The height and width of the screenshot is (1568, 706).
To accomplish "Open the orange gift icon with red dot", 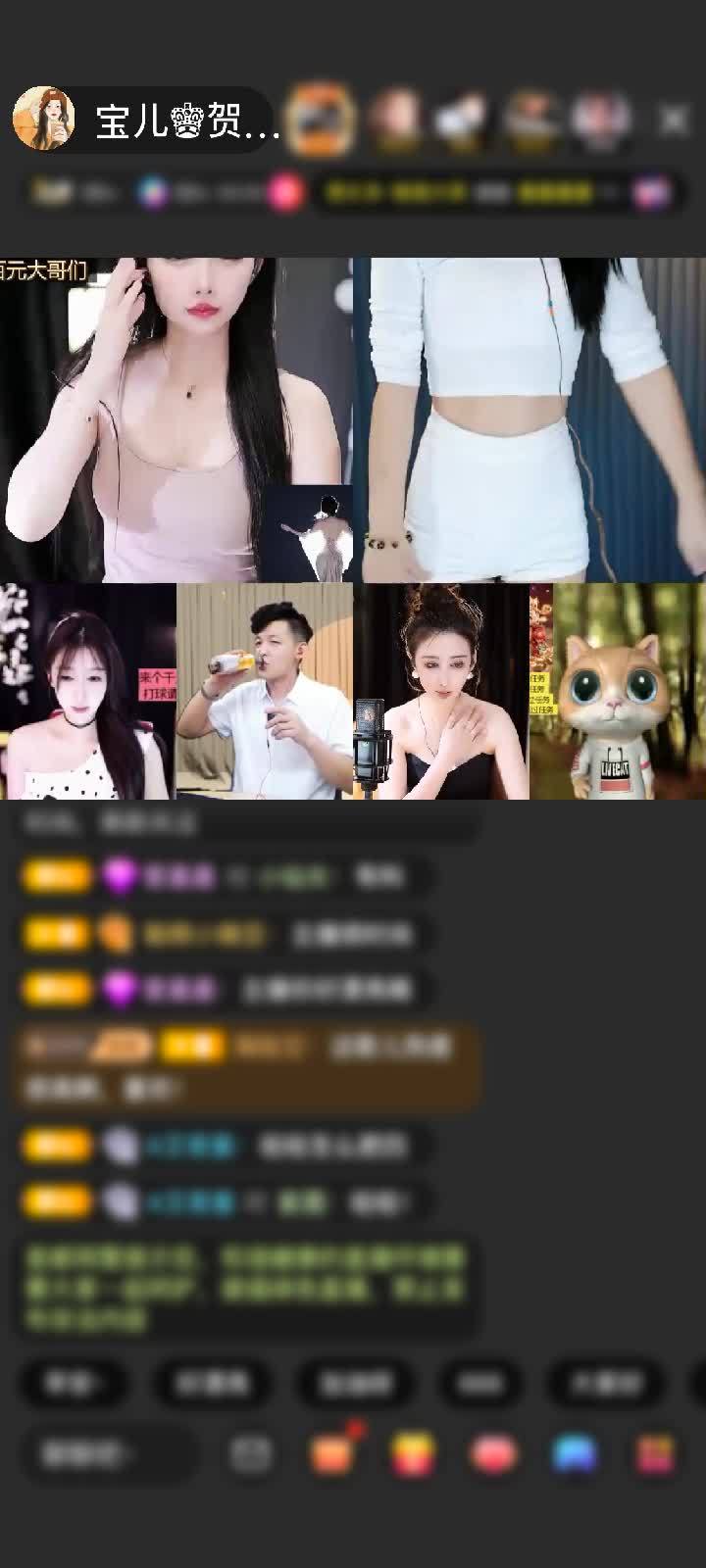I will [x=333, y=1452].
